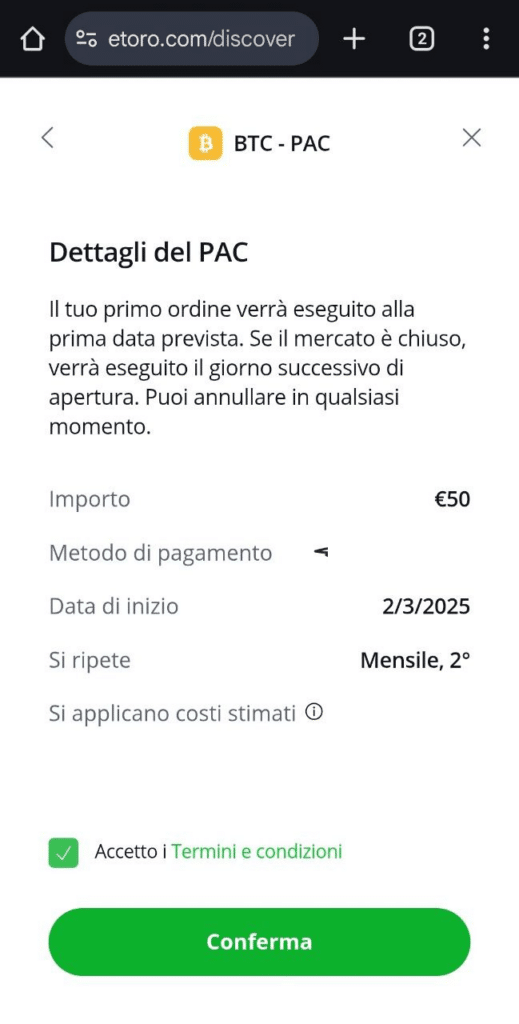Edit the etoro.com address bar
This screenshot has width=519, height=1024.
[192, 39]
